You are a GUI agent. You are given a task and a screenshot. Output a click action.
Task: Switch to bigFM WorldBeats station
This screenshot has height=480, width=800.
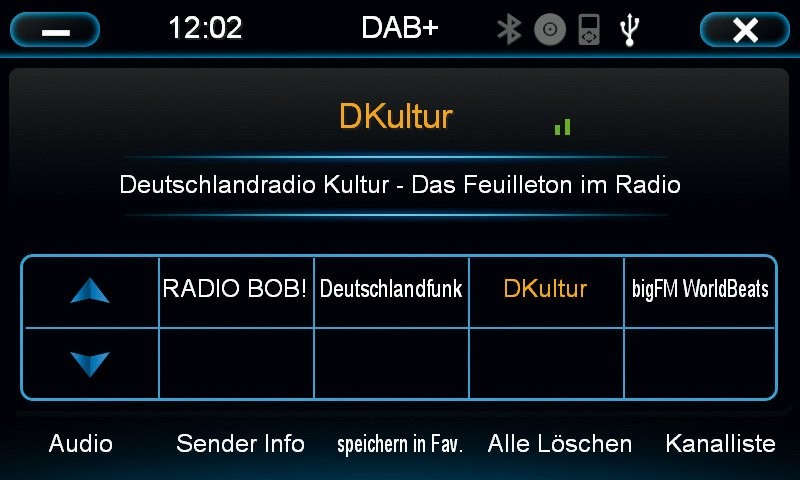coord(700,290)
